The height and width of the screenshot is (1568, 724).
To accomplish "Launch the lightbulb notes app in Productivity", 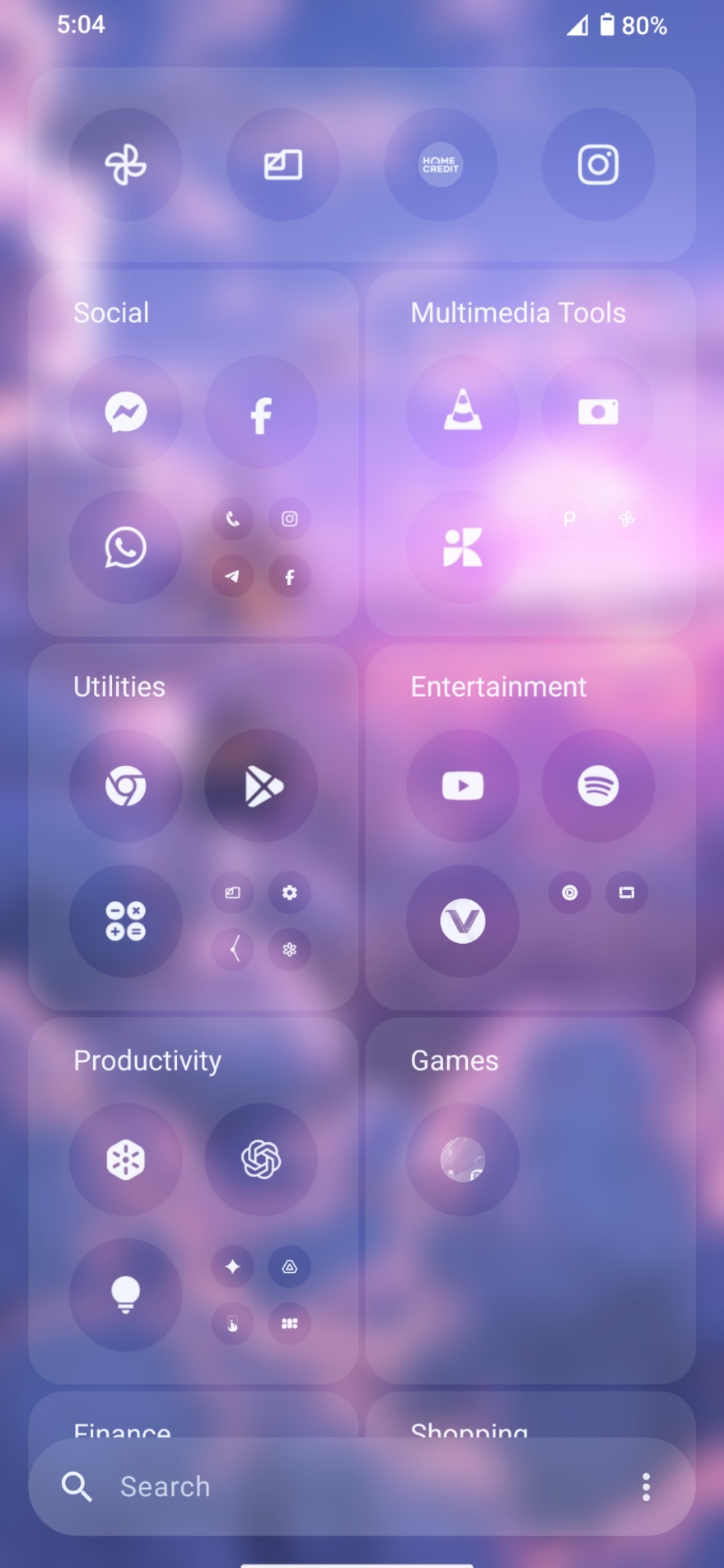I will click(x=125, y=1294).
